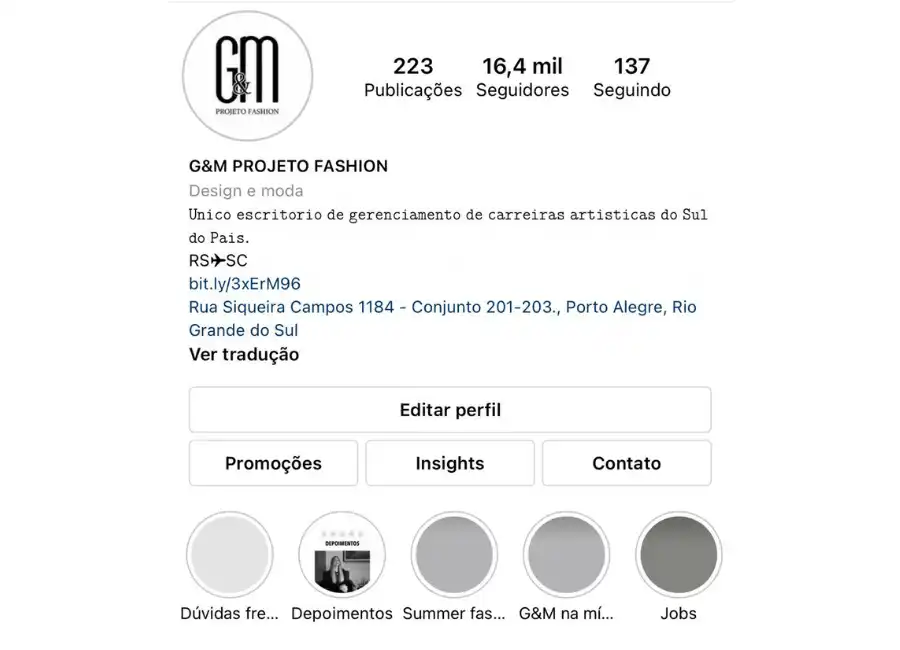This screenshot has height=650, width=900.
Task: View account Insights
Action: (x=450, y=463)
